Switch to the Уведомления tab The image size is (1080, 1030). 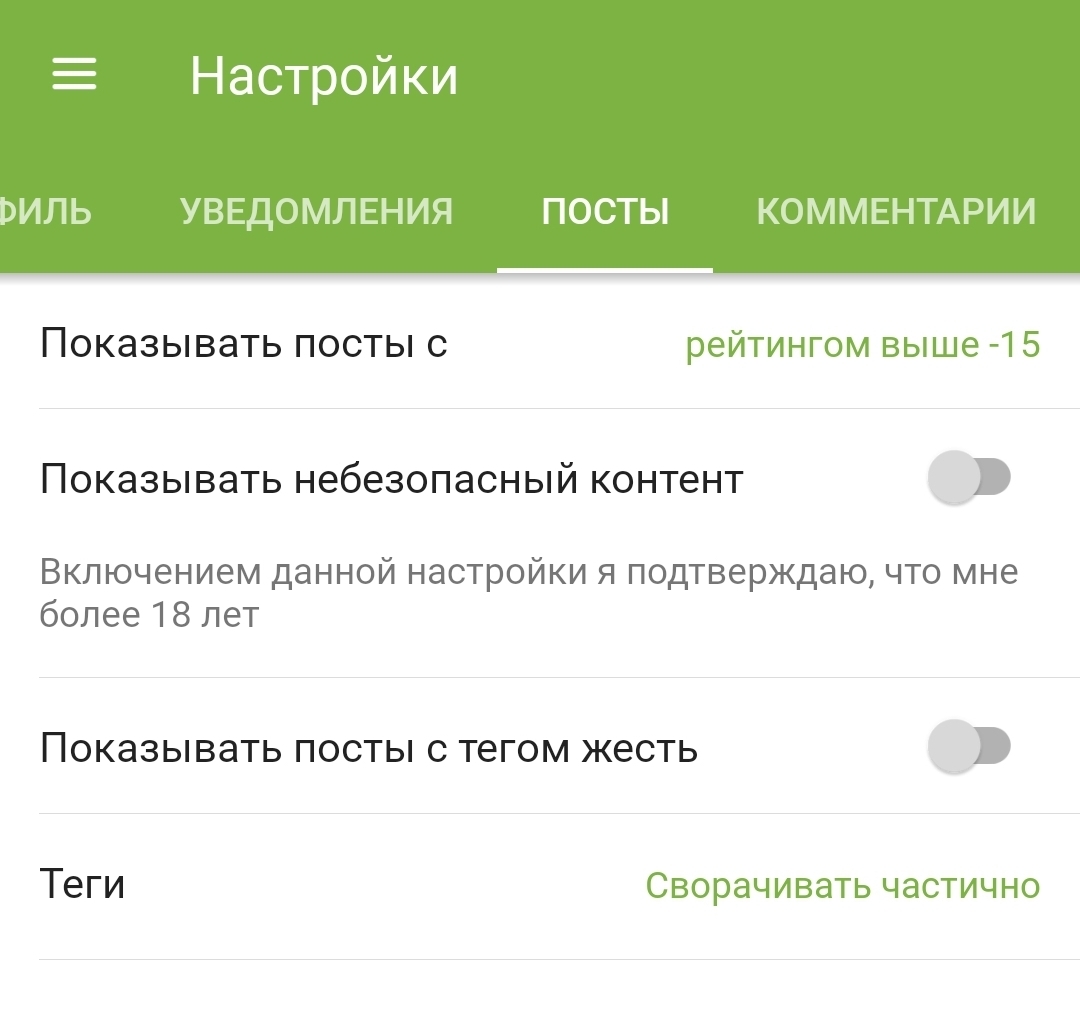(316, 212)
